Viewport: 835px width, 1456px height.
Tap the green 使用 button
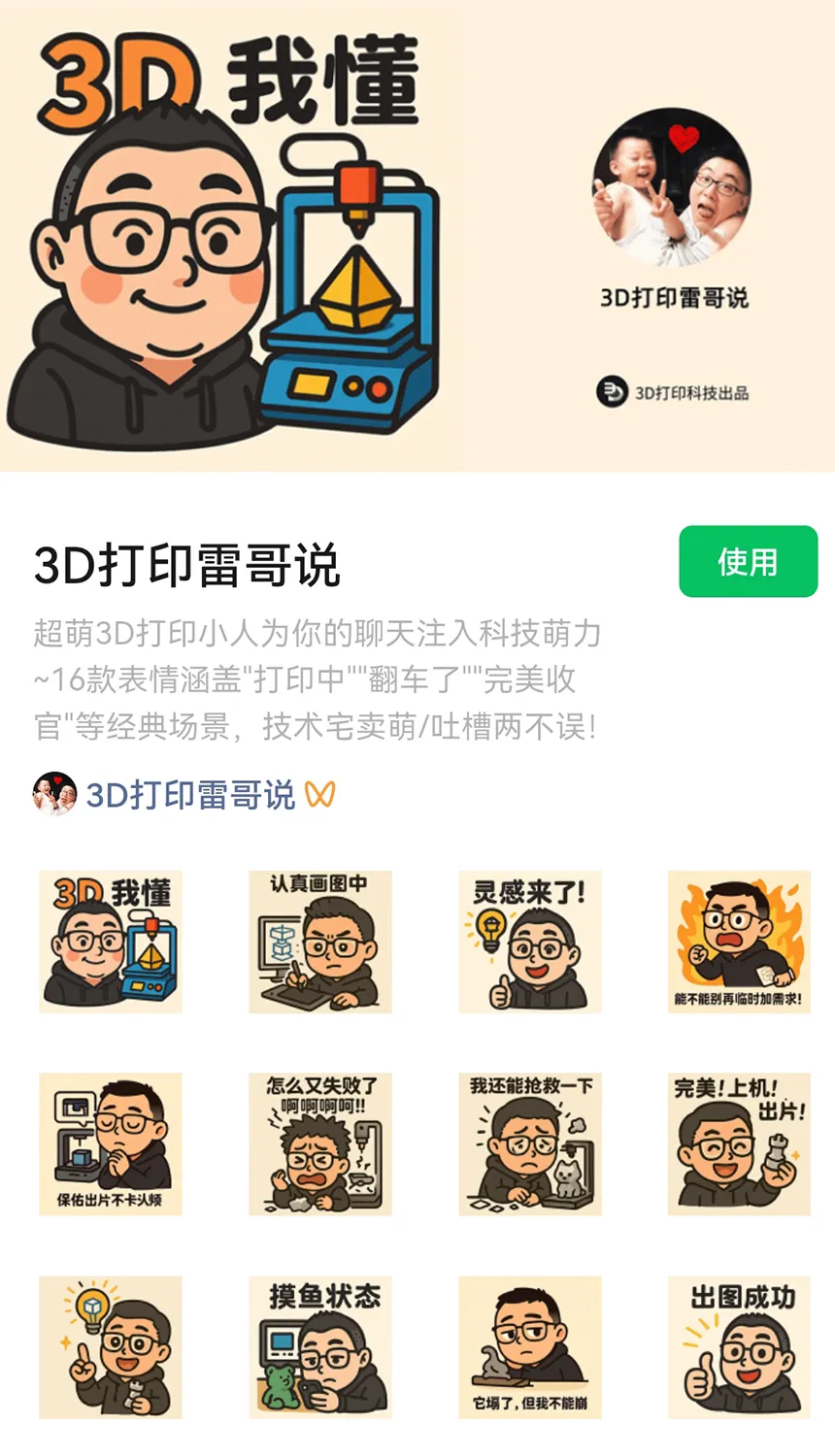(748, 561)
